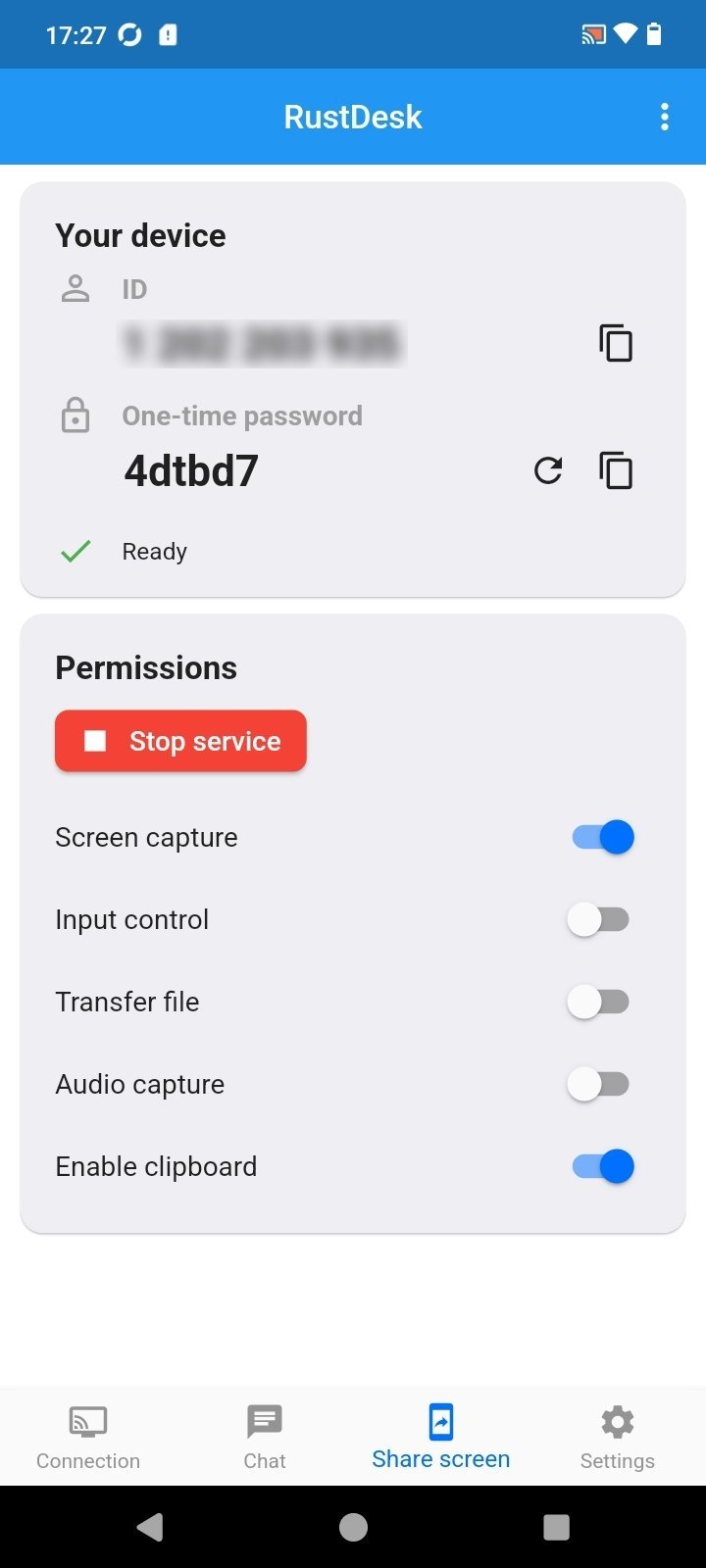The width and height of the screenshot is (706, 1568).
Task: Copy the one-time password
Action: click(x=616, y=470)
